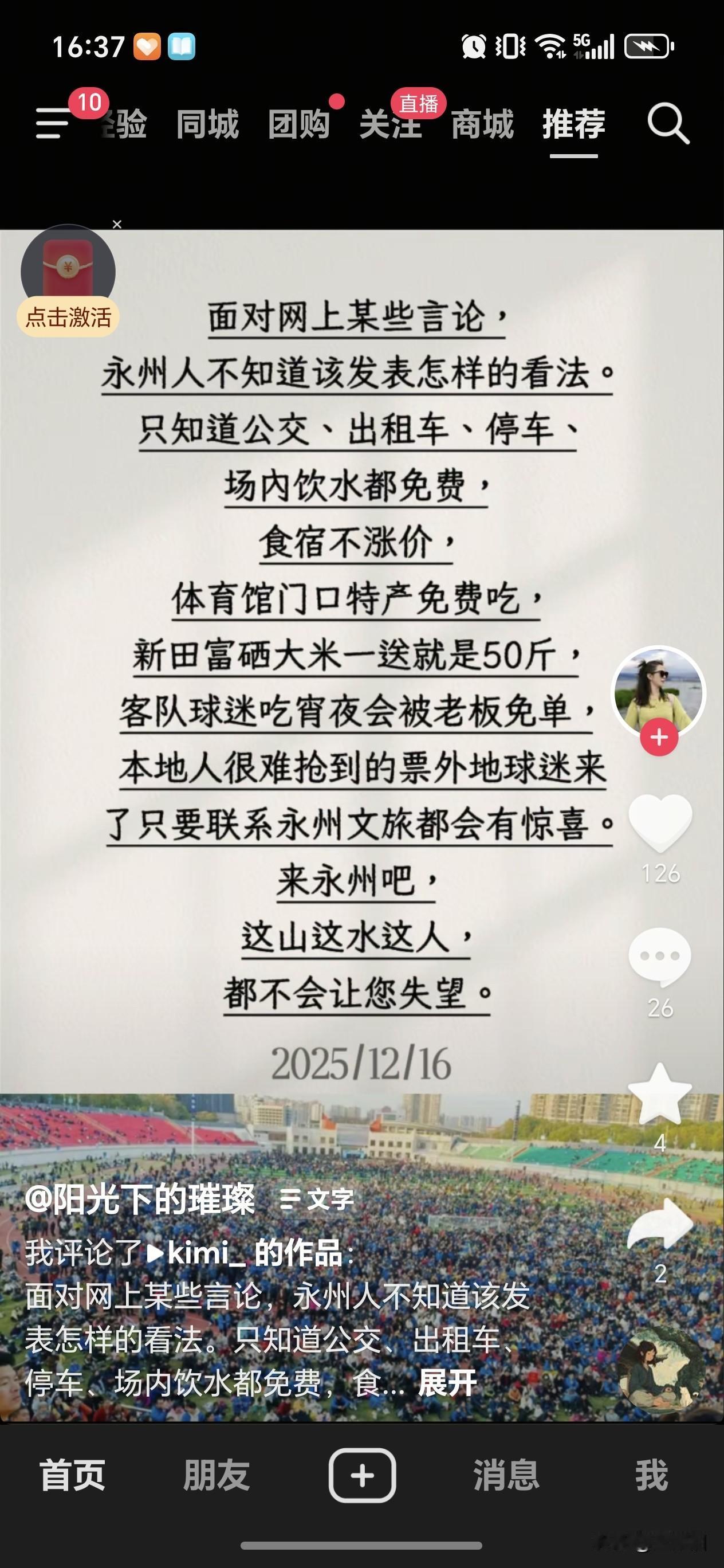The height and width of the screenshot is (1568, 724).
Task: Close the red envelope widget with ×
Action: [116, 224]
